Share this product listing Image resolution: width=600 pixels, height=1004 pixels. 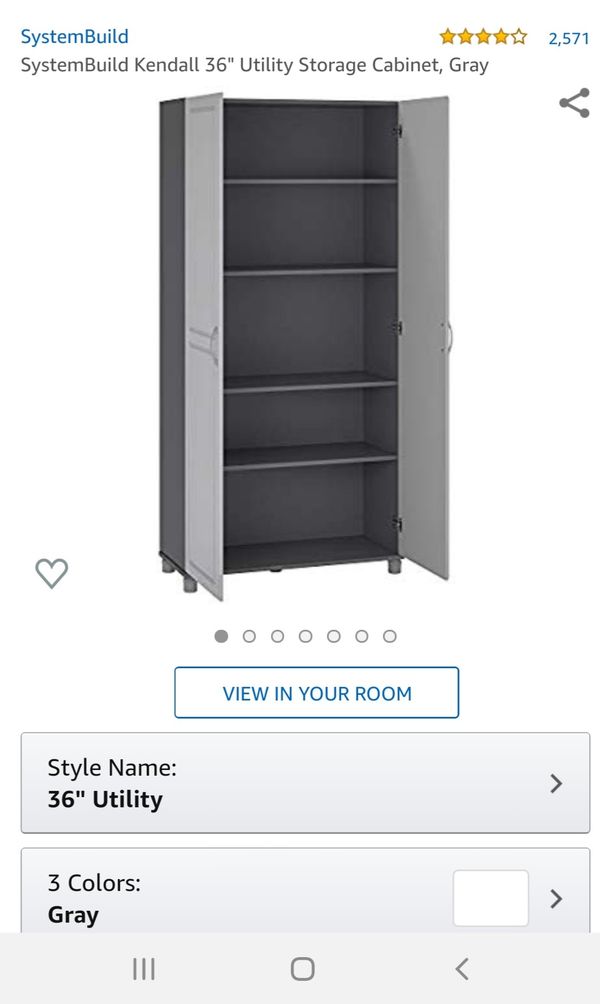pos(574,103)
